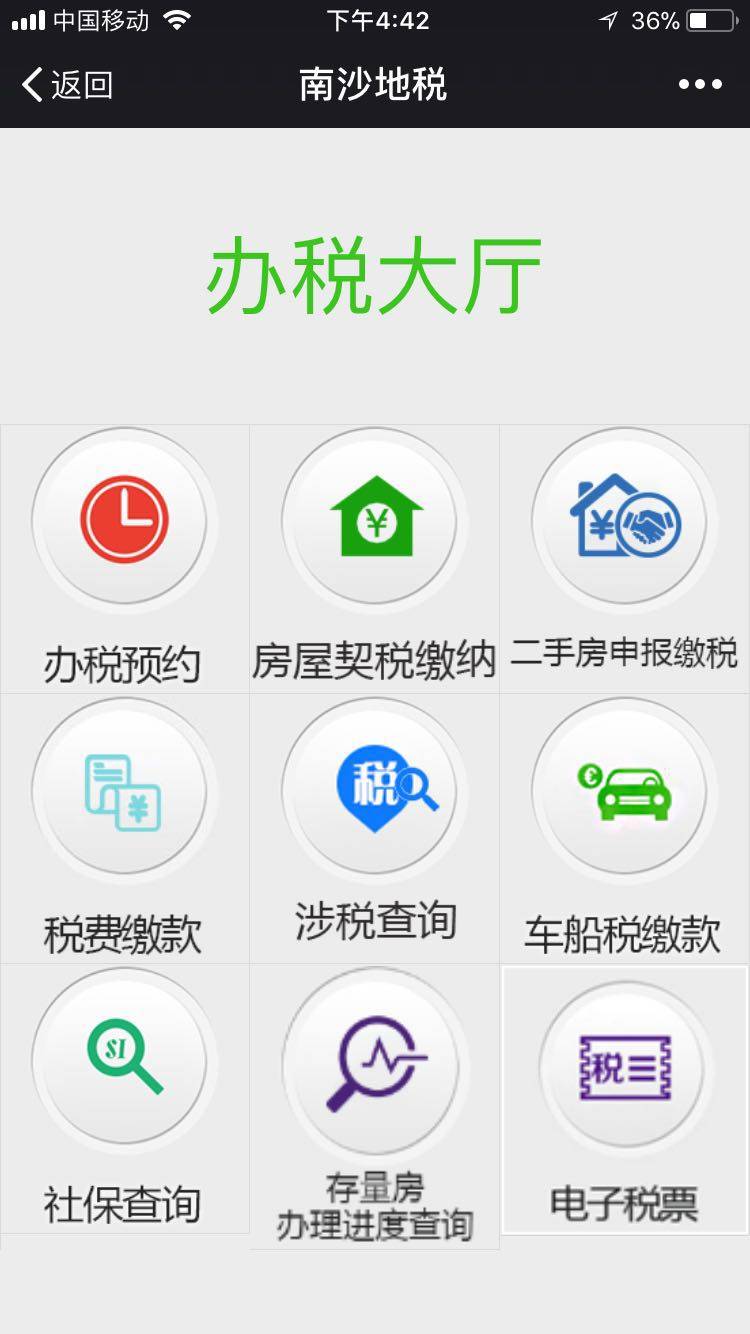Open 涉税查询 search service
The width and height of the screenshot is (750, 1334).
(374, 828)
